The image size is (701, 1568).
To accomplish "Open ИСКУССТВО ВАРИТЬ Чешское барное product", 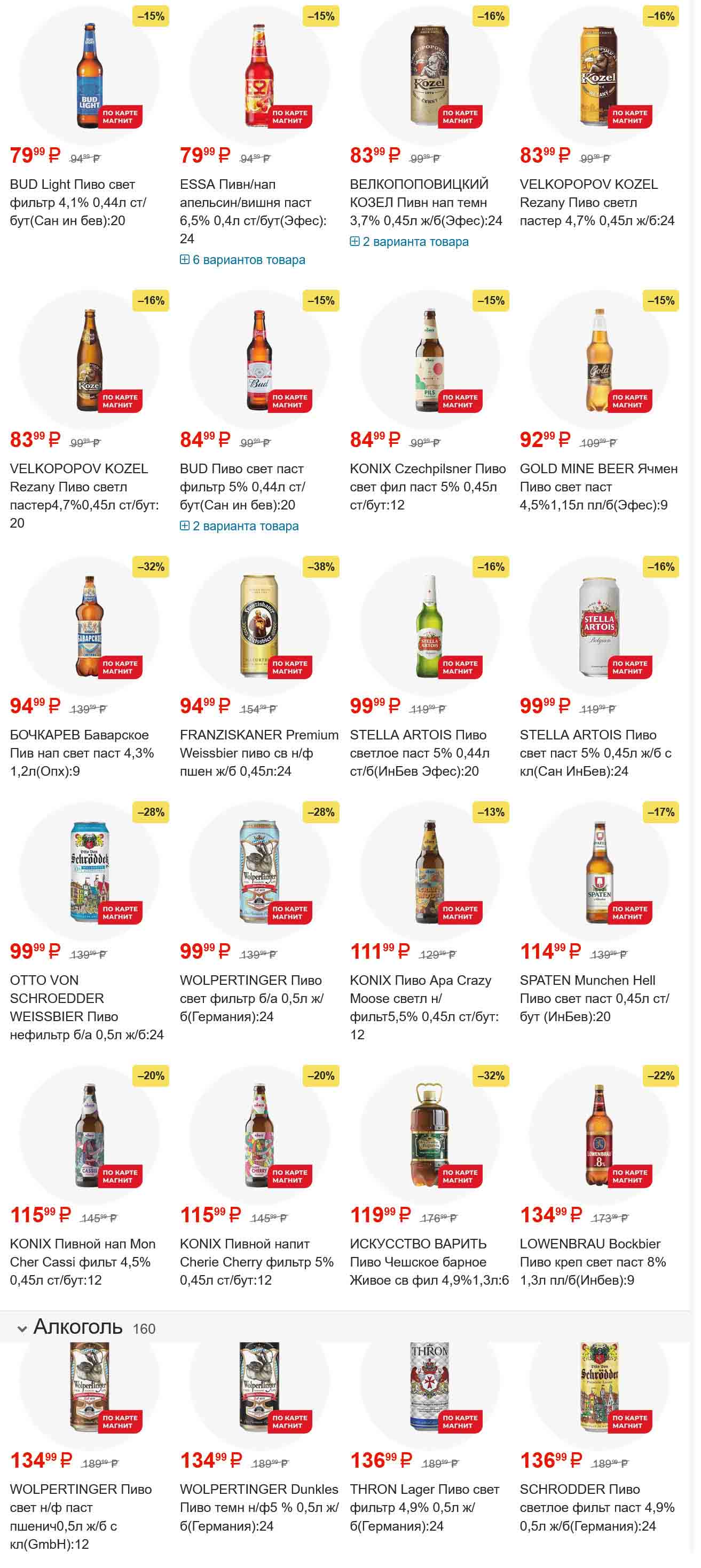I will (x=428, y=1261).
